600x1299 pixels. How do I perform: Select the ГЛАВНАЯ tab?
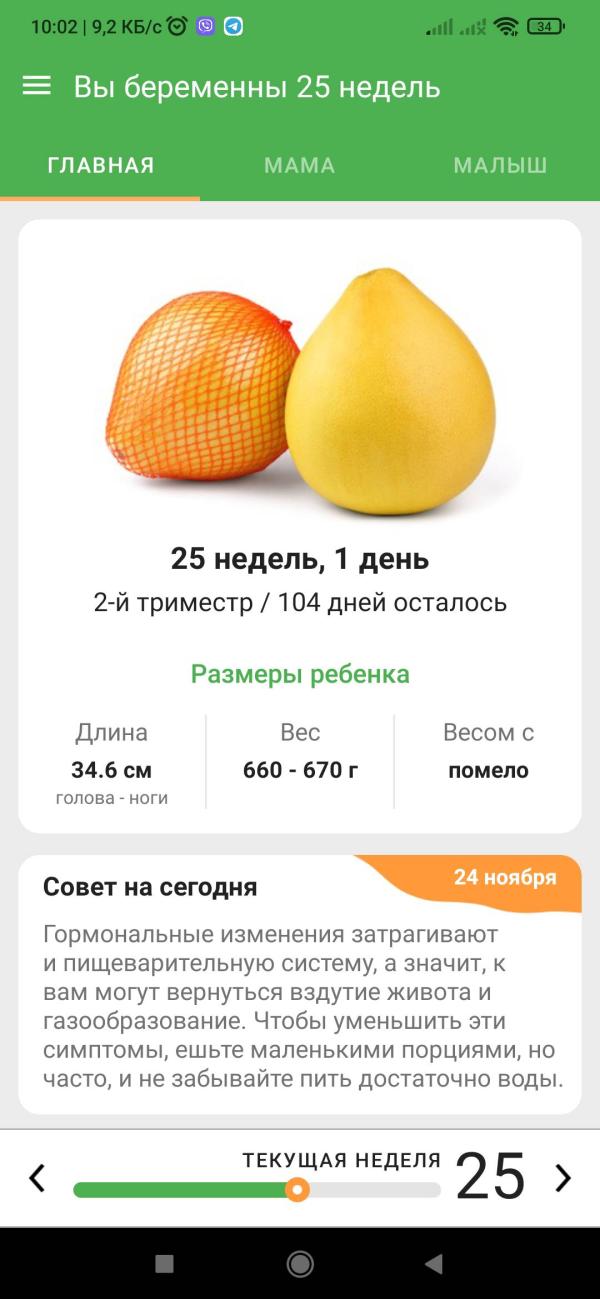[101, 166]
